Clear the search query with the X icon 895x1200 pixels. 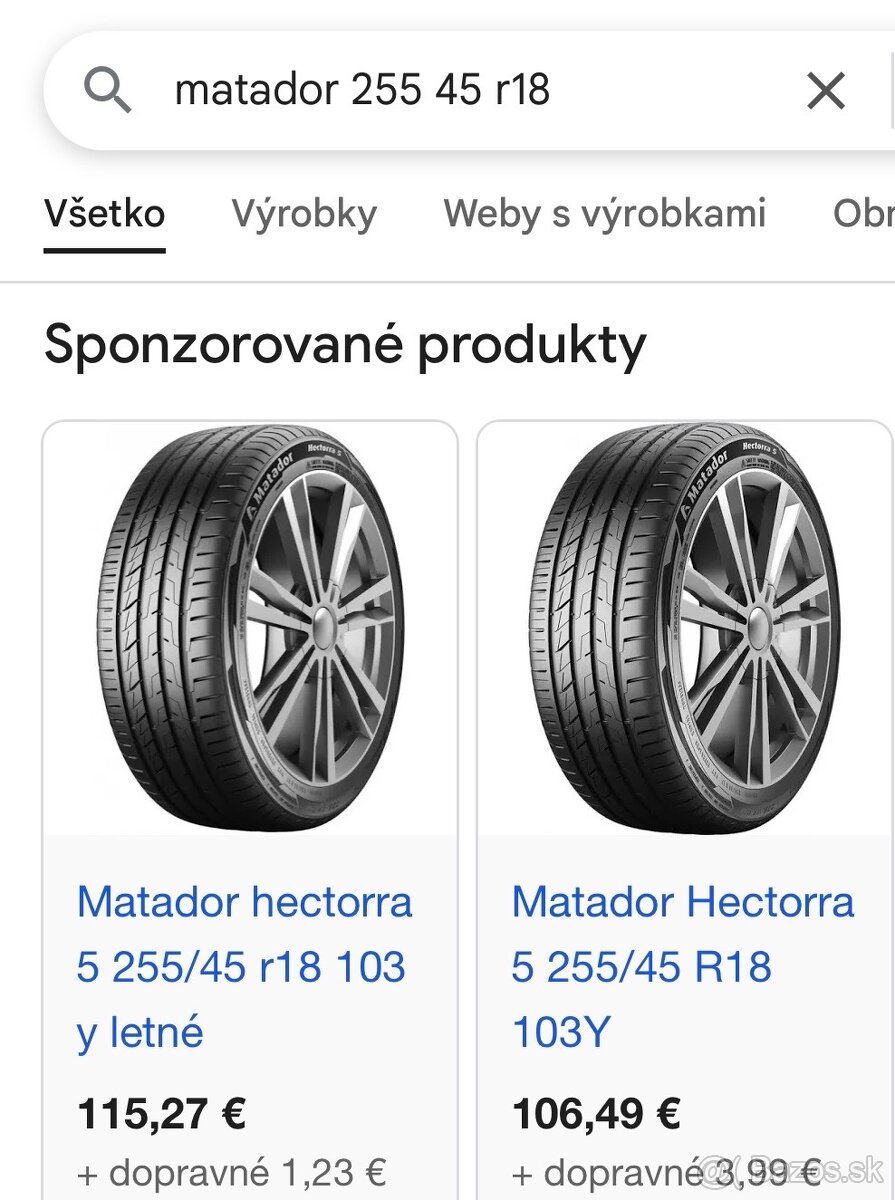(825, 90)
